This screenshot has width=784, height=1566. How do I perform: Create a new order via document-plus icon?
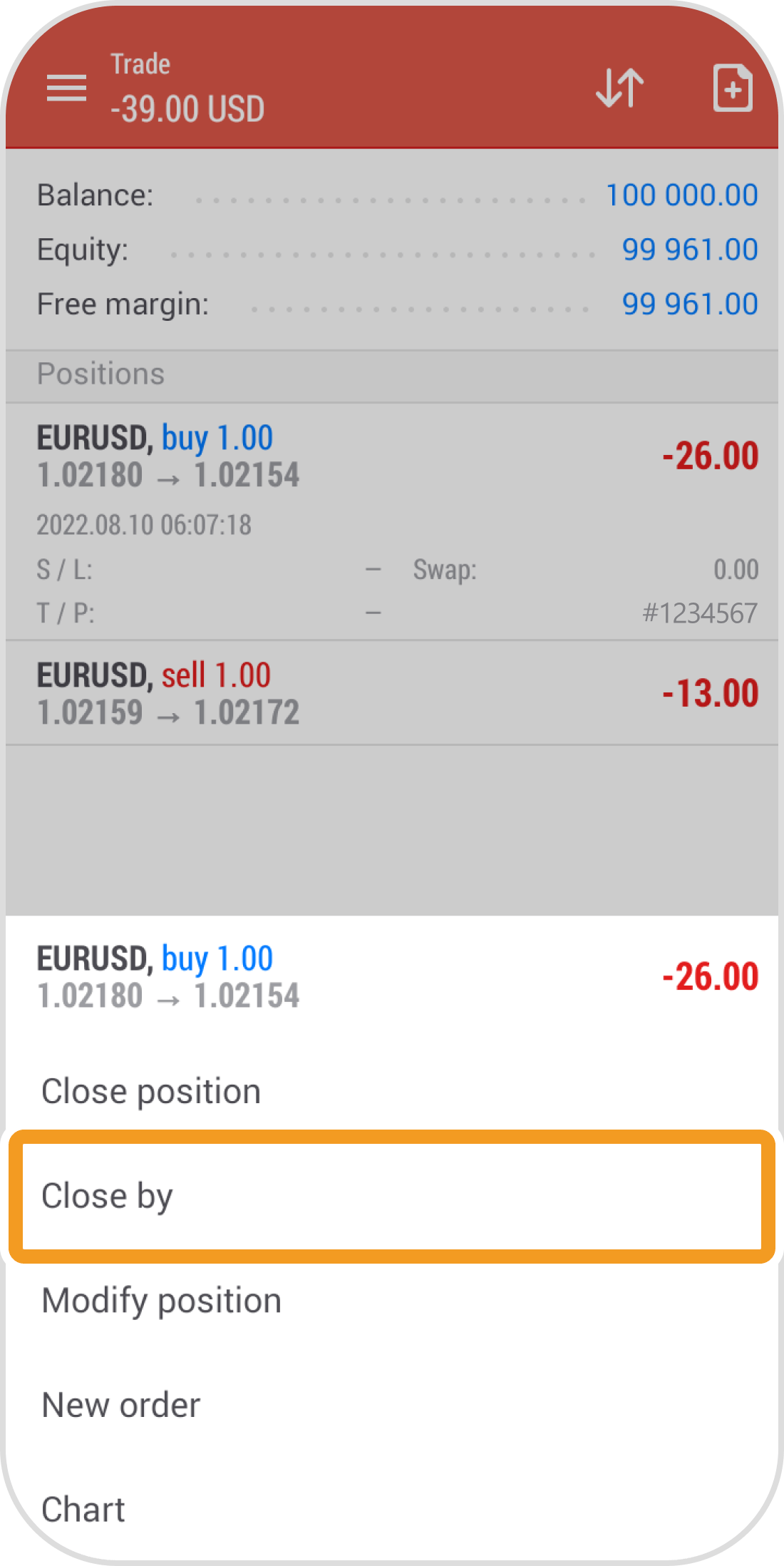pos(732,88)
